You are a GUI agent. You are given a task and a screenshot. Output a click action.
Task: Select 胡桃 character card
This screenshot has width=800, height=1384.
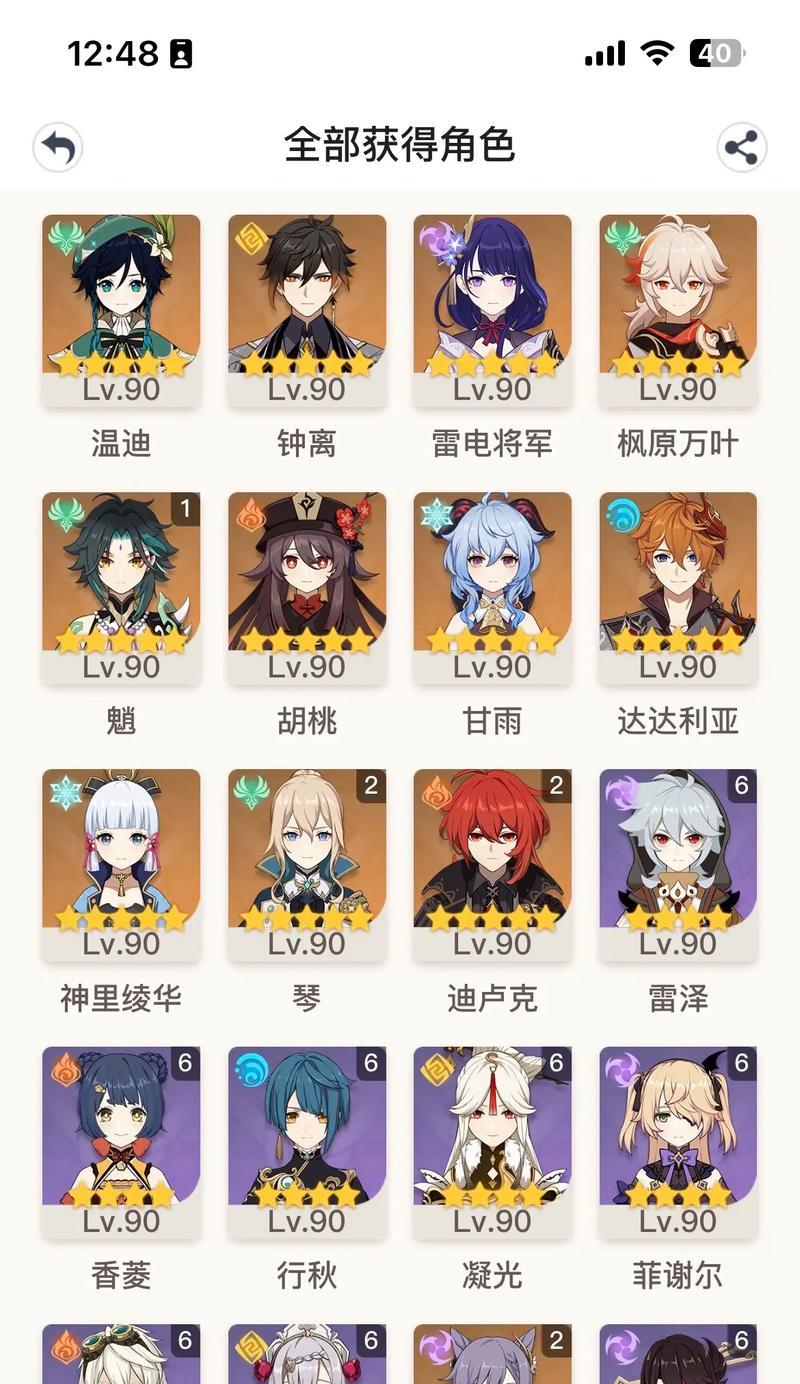tap(307, 588)
